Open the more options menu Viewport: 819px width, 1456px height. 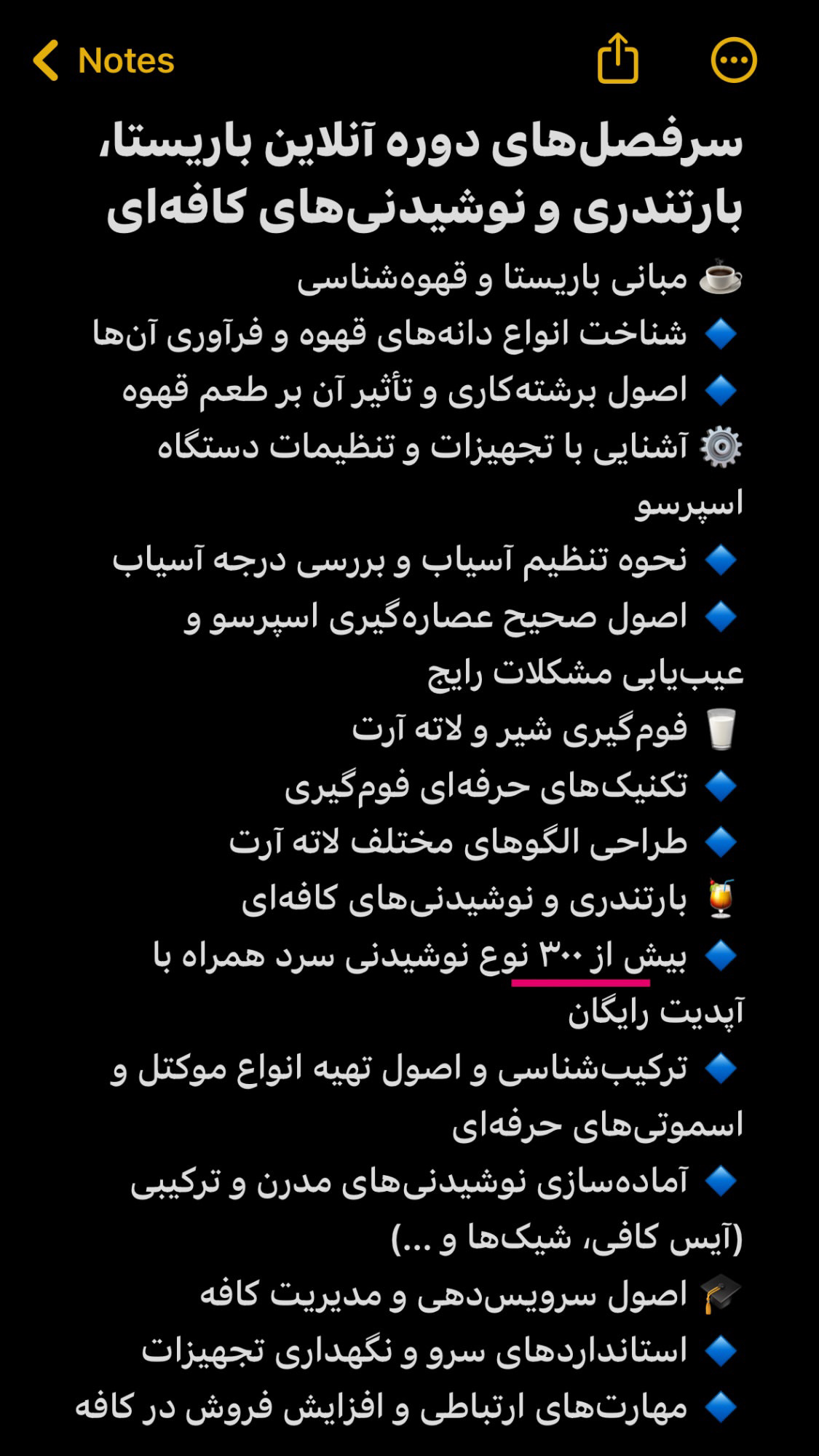[733, 60]
